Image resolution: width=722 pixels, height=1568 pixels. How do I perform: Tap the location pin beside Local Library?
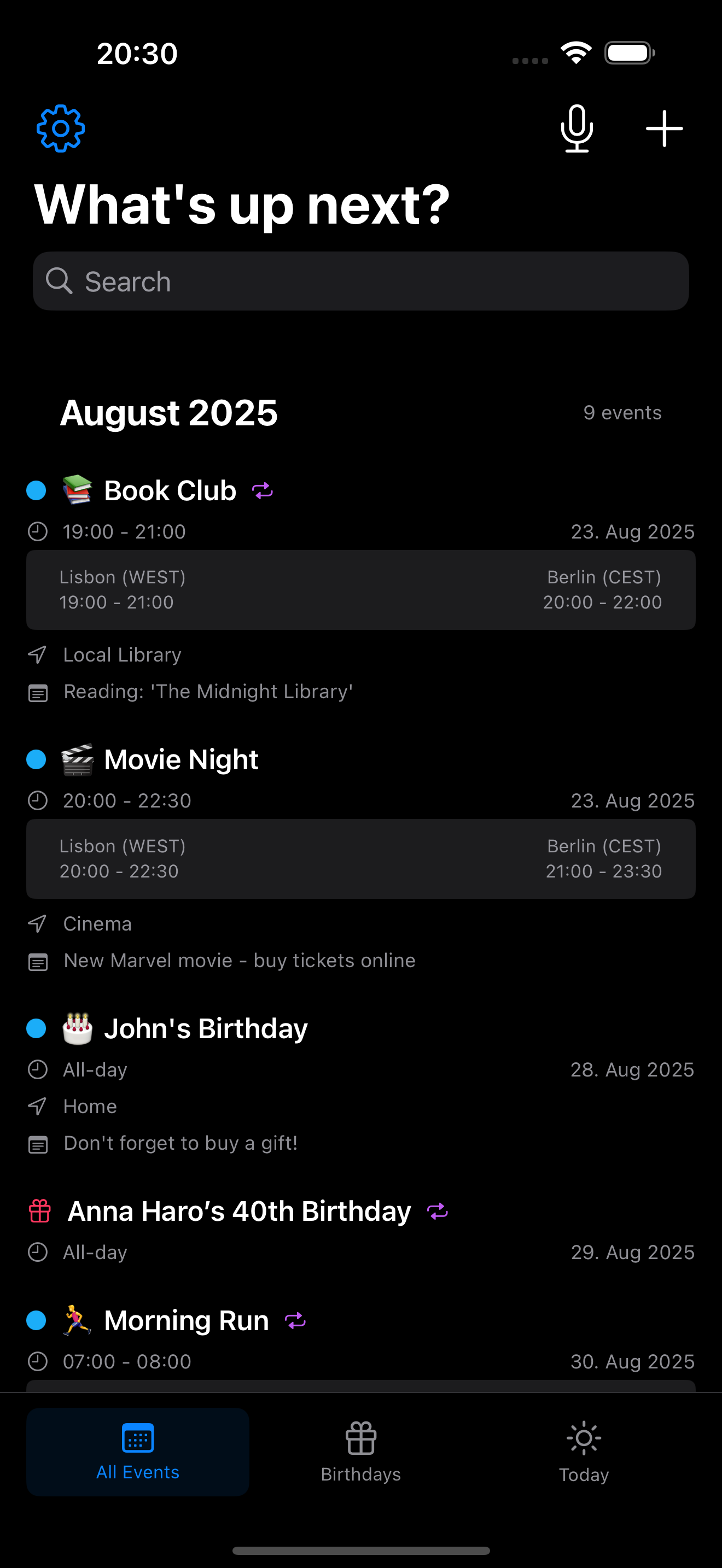(x=38, y=654)
